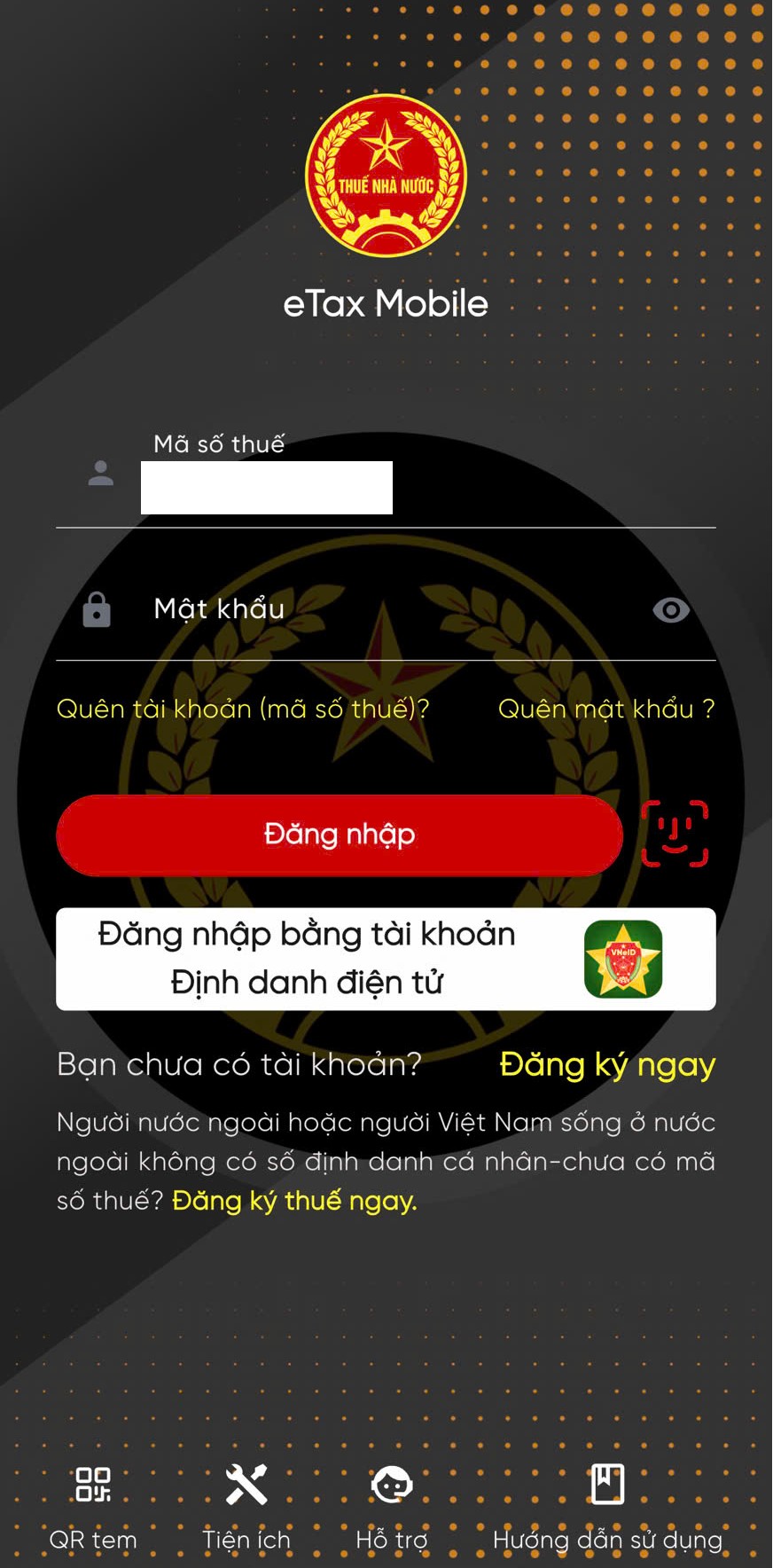Viewport: 773px width, 1568px height.
Task: Show password with the eye icon
Action: [x=671, y=610]
